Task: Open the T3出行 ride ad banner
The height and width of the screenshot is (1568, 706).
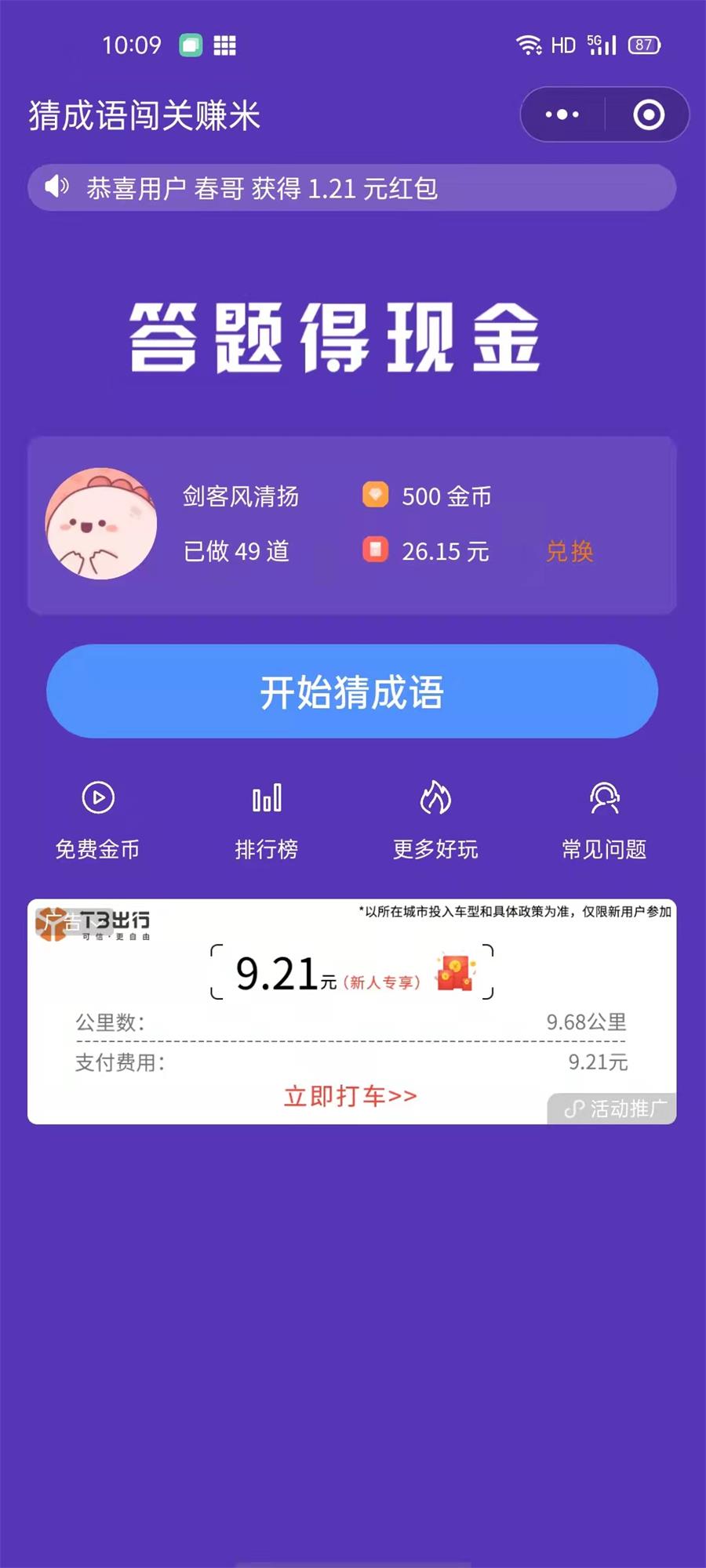Action: click(351, 1011)
